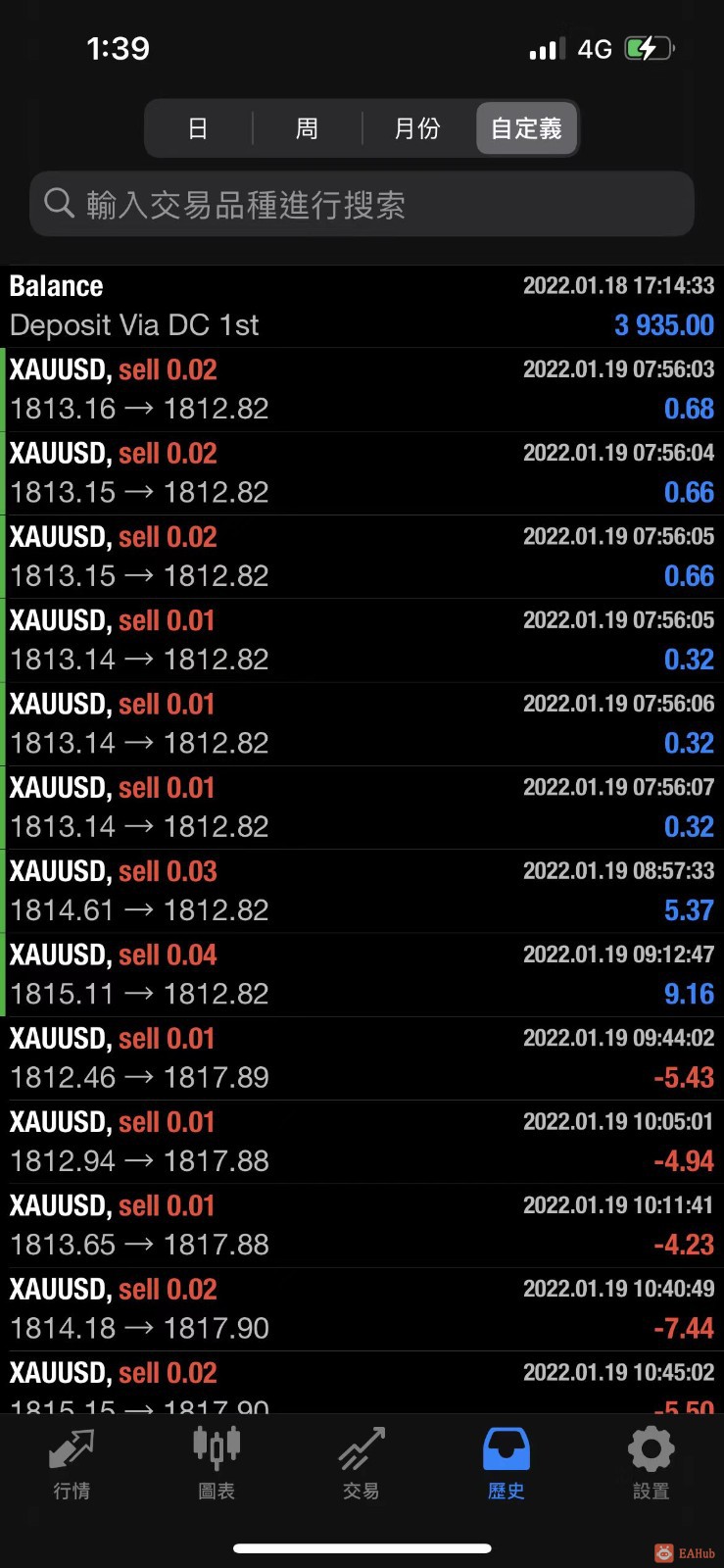724x1568 pixels.
Task: Select the 日 period segment
Action: (198, 128)
